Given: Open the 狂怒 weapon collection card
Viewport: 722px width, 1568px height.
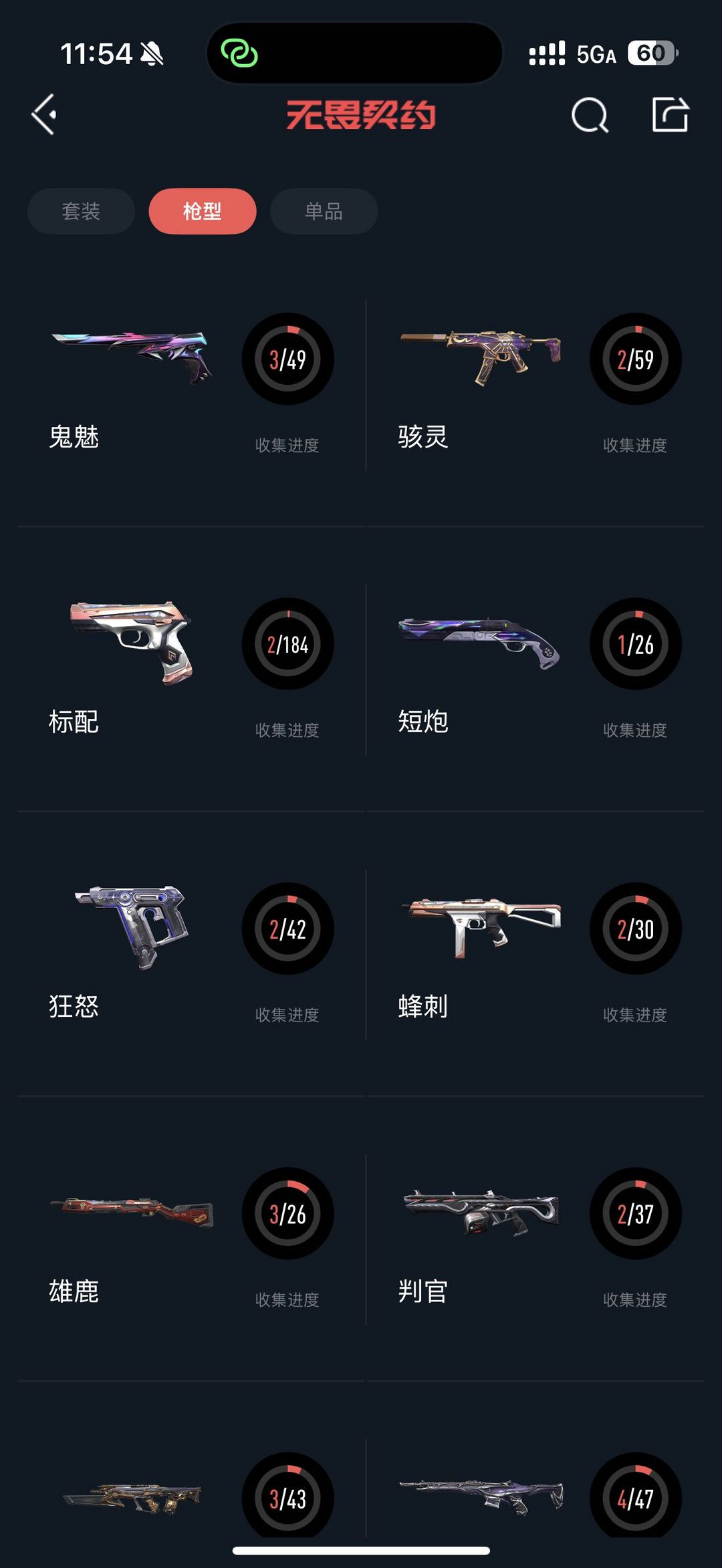Looking at the screenshot, I should click(191, 955).
